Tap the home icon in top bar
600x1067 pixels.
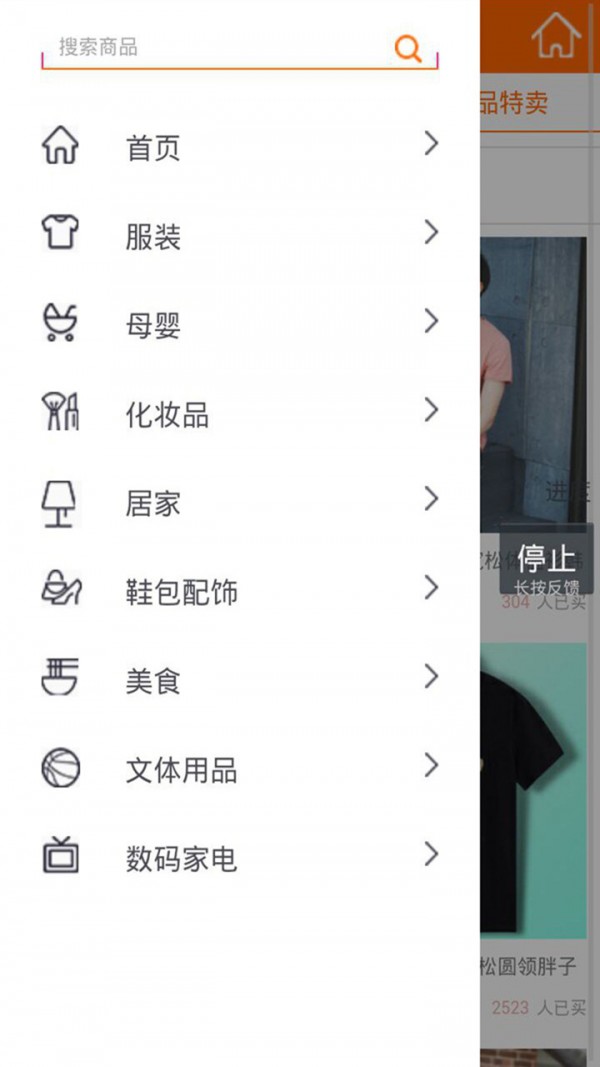coord(556,36)
